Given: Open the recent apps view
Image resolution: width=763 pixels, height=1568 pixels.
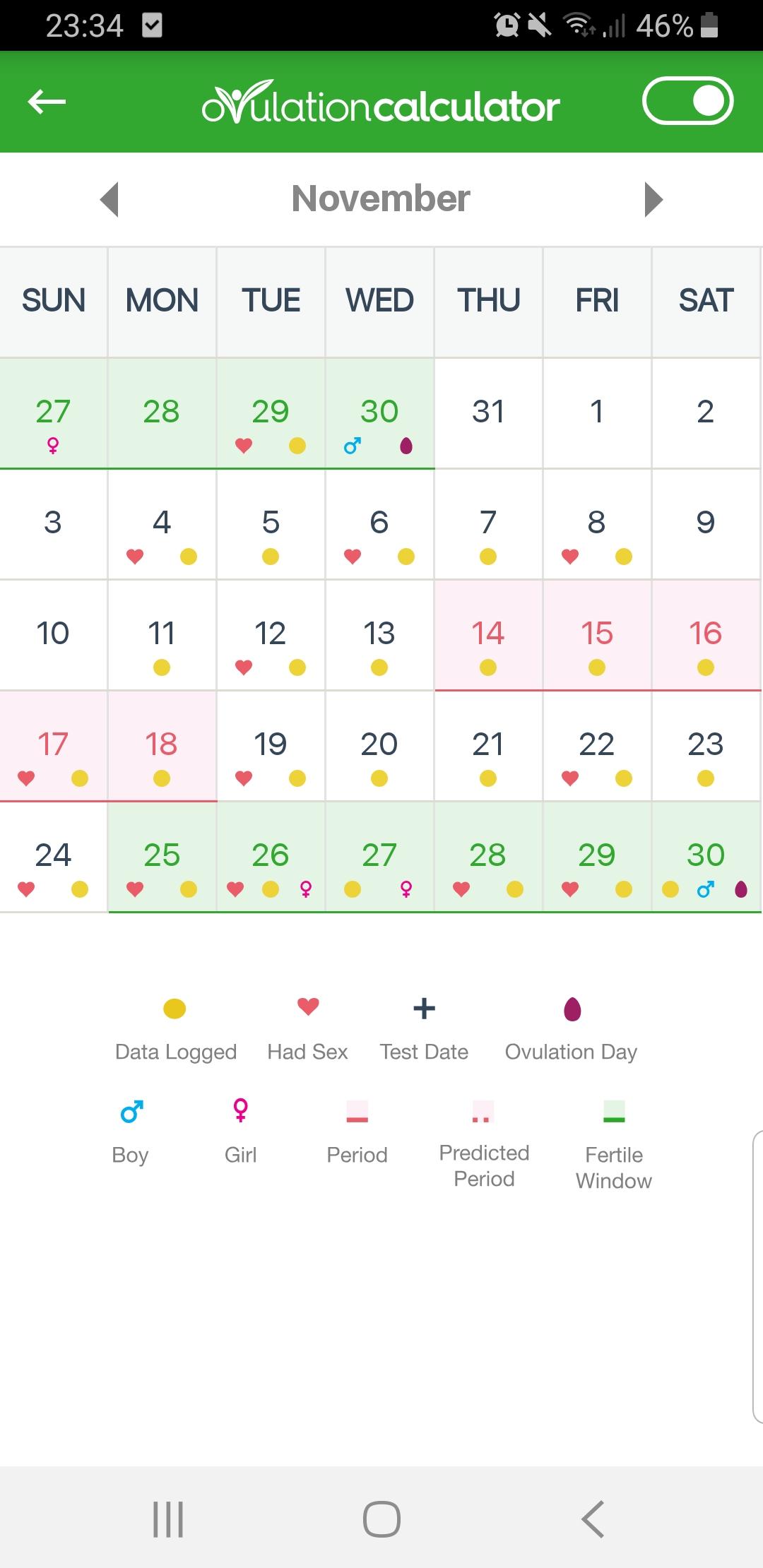Looking at the screenshot, I should click(168, 1519).
